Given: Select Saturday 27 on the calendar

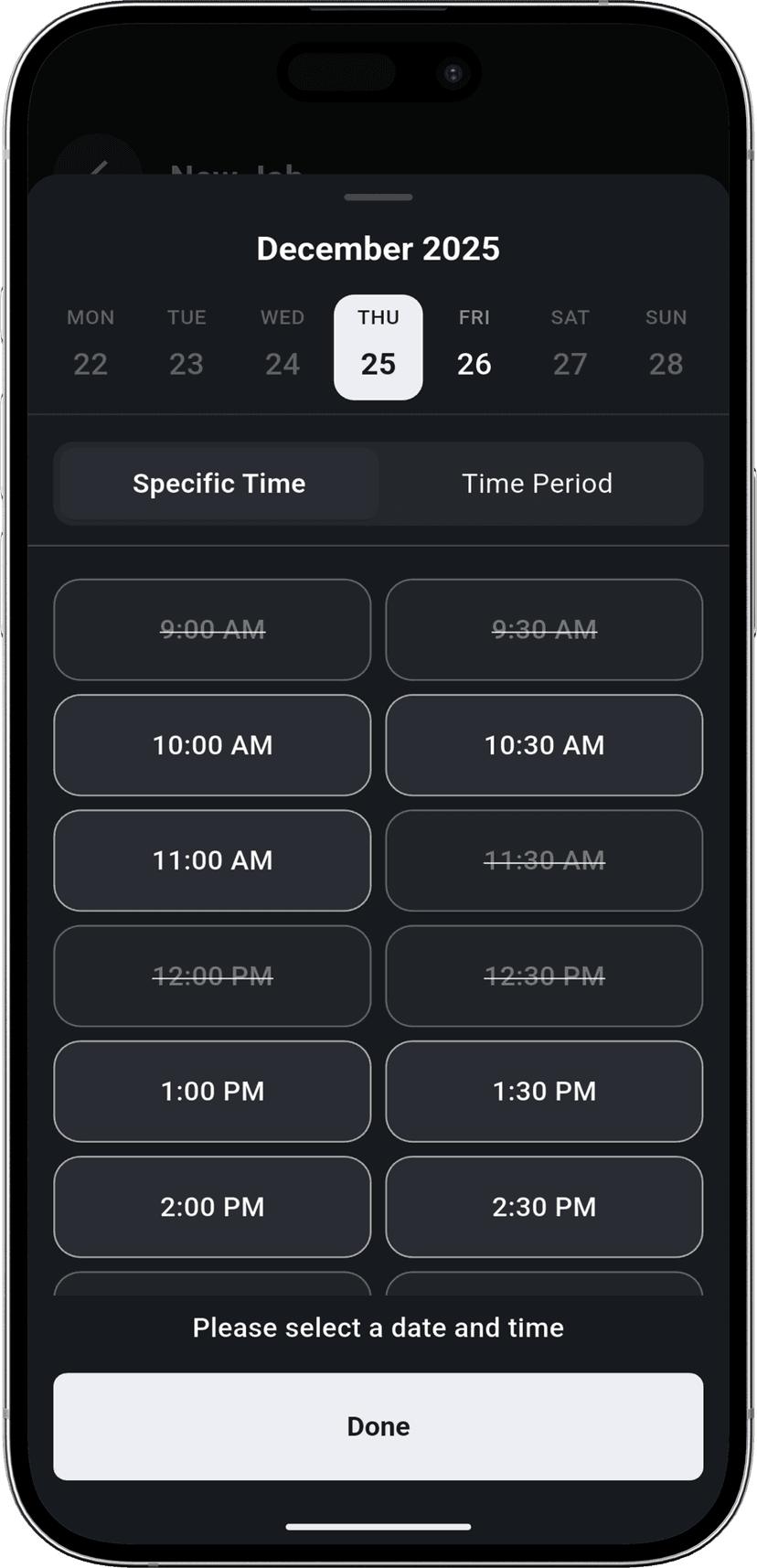Looking at the screenshot, I should (x=570, y=347).
